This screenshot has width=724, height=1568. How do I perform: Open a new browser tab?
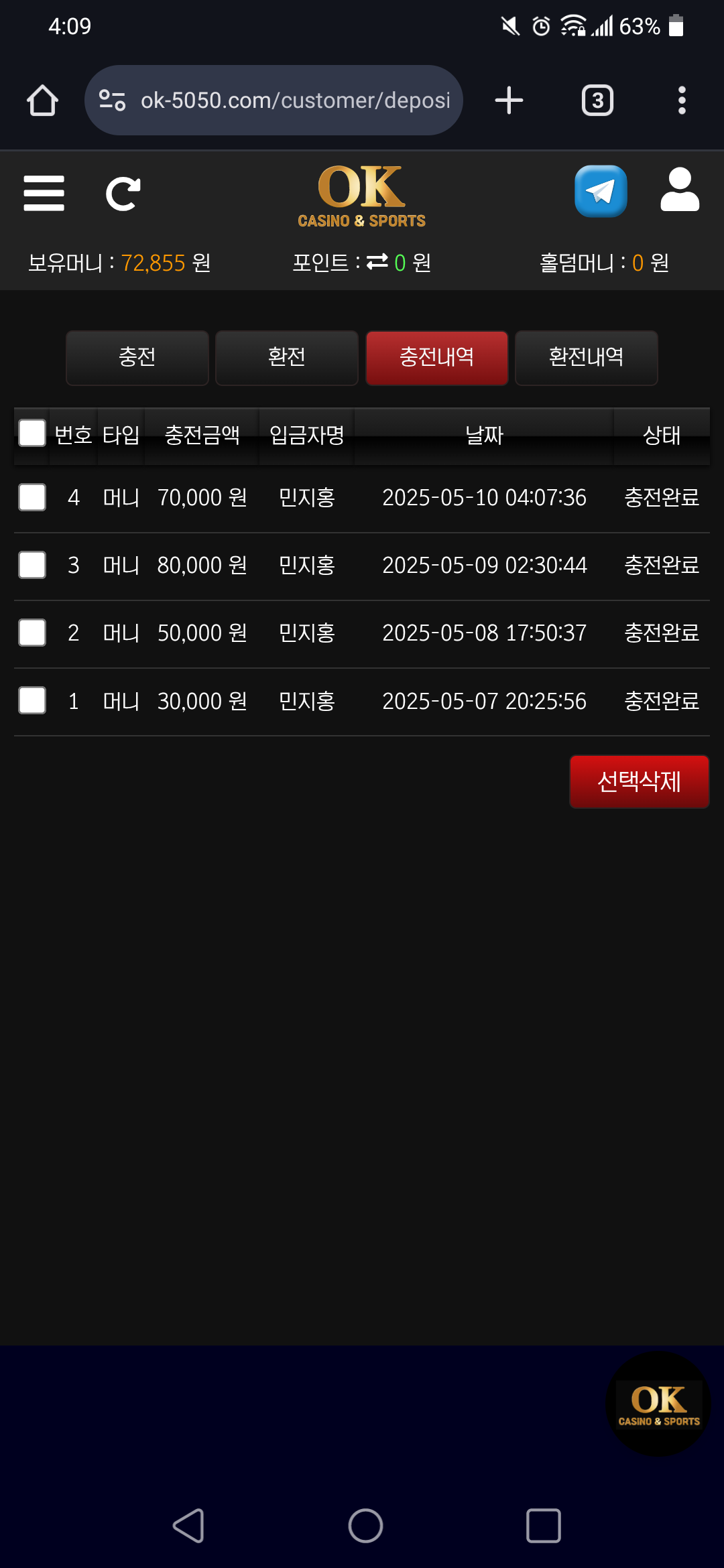pos(509,101)
